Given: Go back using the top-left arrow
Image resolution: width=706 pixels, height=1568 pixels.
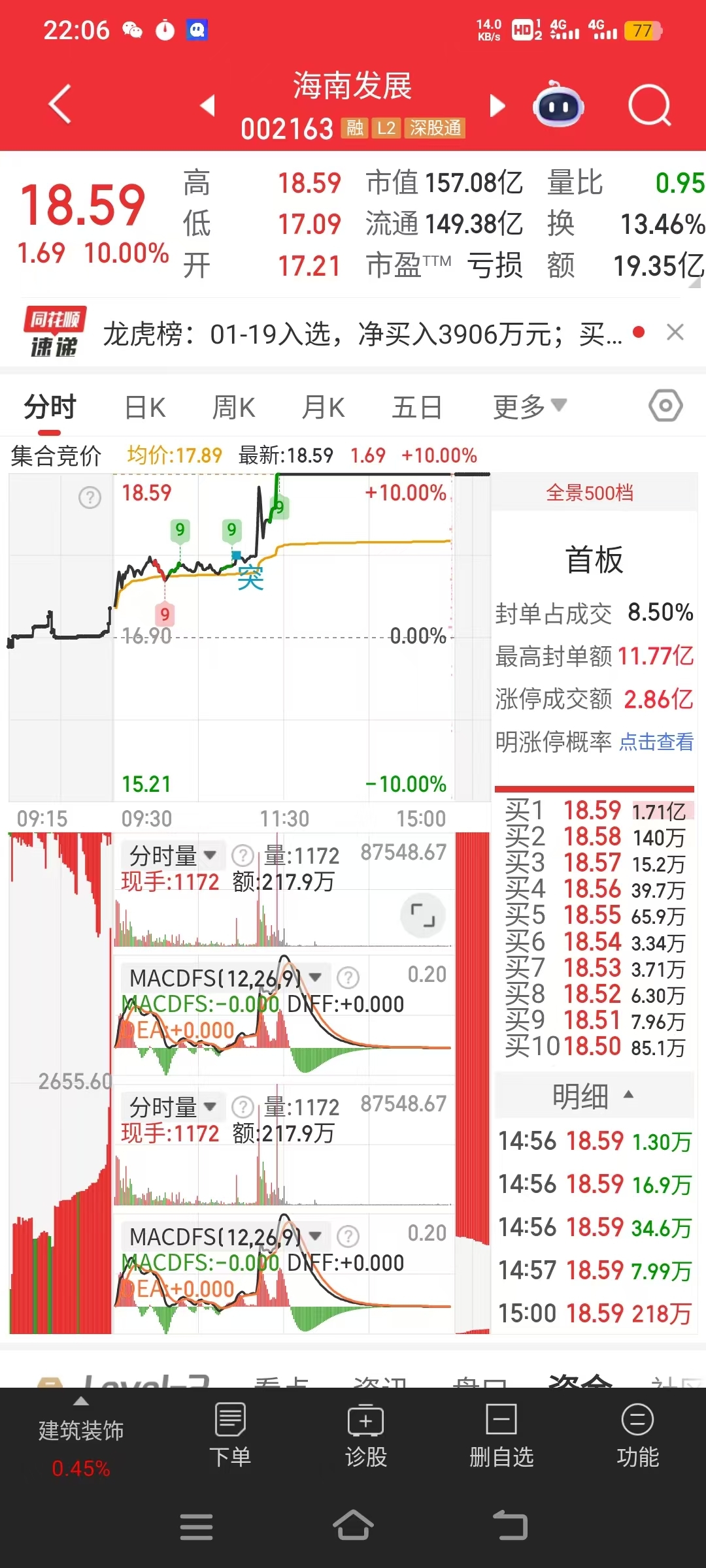Looking at the screenshot, I should coord(60,105).
